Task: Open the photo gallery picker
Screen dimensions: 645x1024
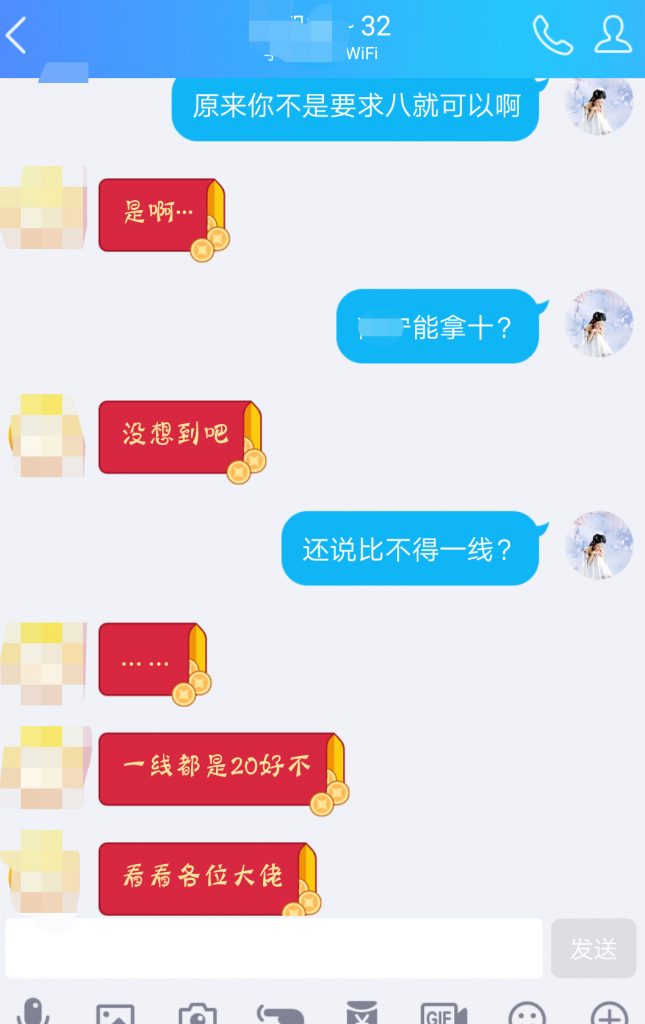Action: pos(115,1012)
